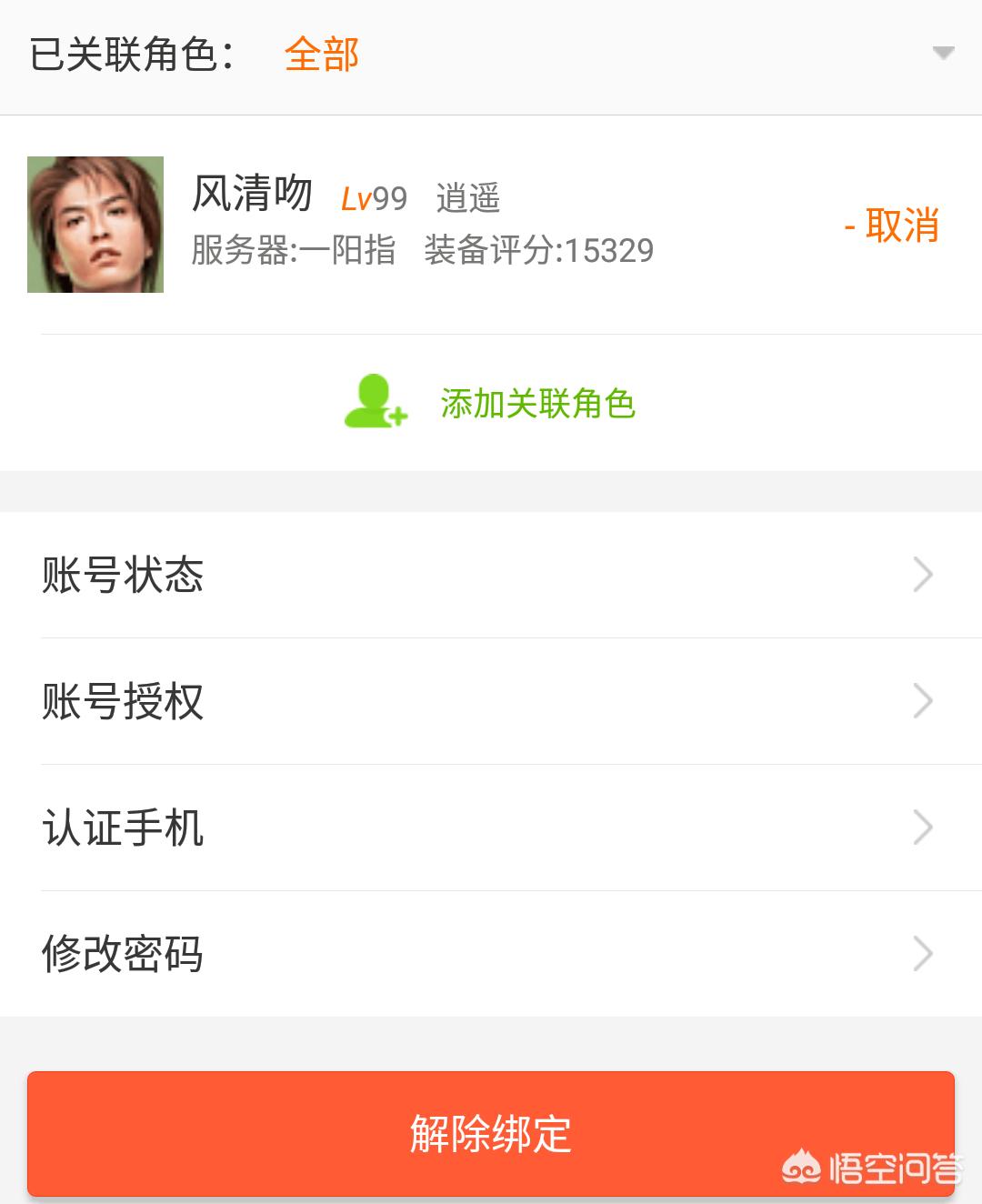Image resolution: width=982 pixels, height=1204 pixels.
Task: Cancel association with 风清吻 via 取消
Action: pos(891,225)
